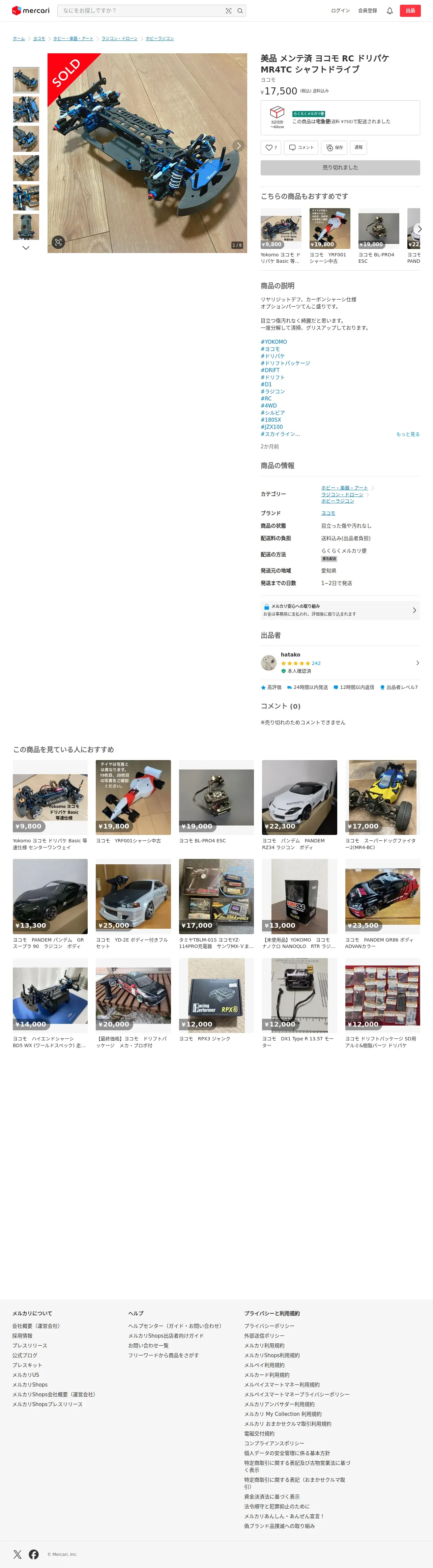Open the ヨコモ brand link
433x1568 pixels.
pos(328,513)
